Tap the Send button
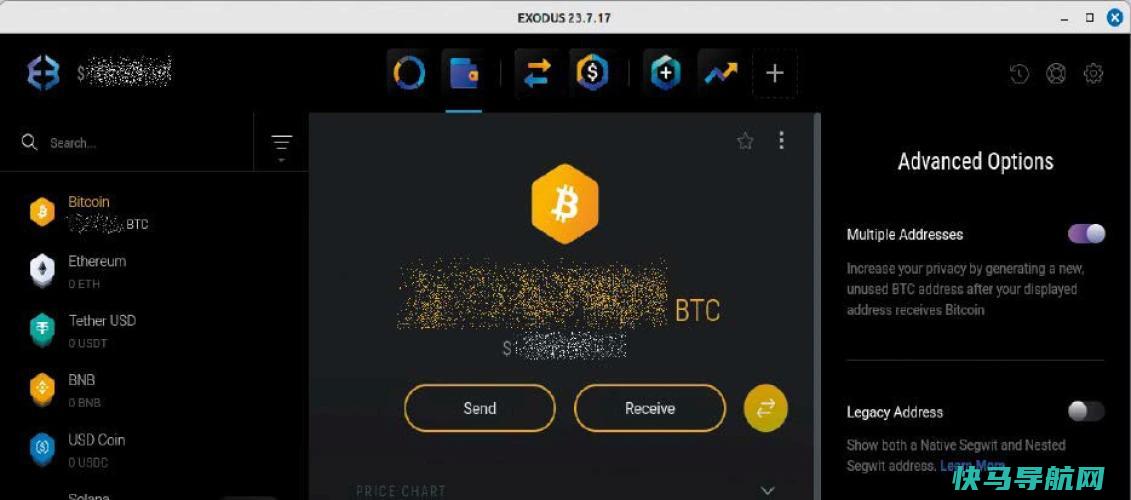Viewport: 1131px width, 500px height. (x=479, y=408)
